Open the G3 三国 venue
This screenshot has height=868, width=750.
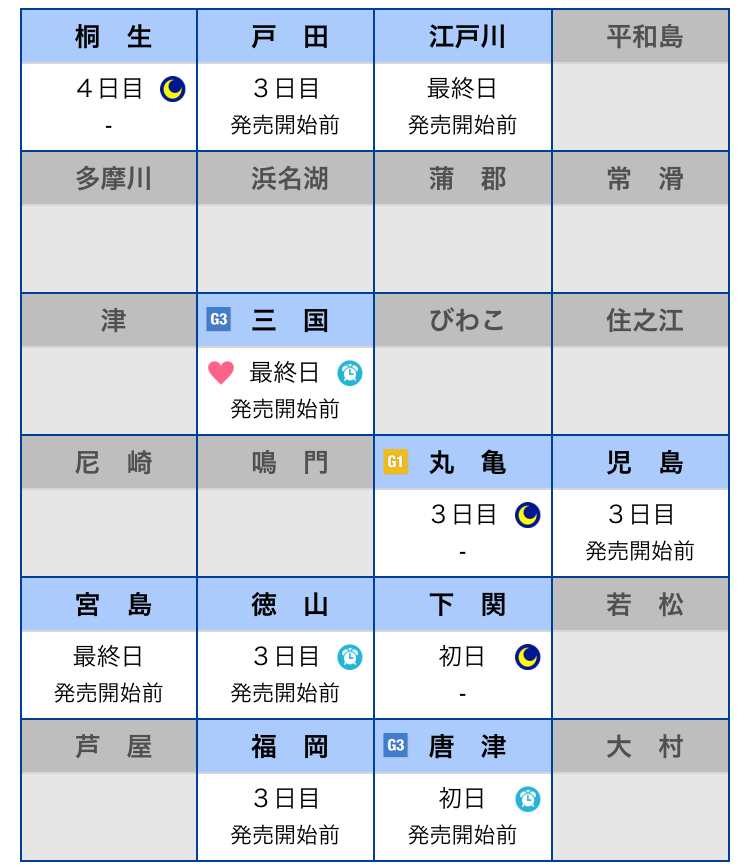(286, 321)
